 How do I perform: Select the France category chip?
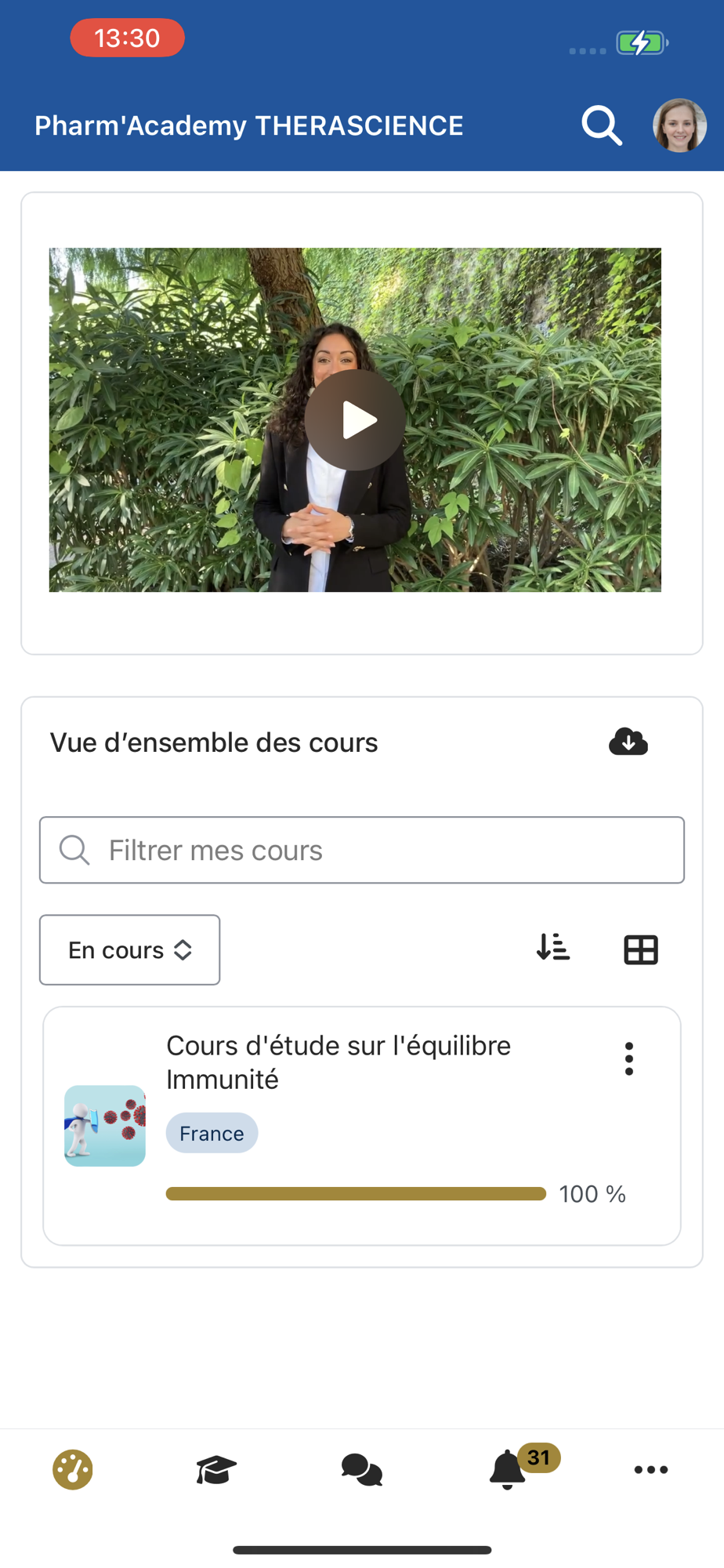(212, 1133)
